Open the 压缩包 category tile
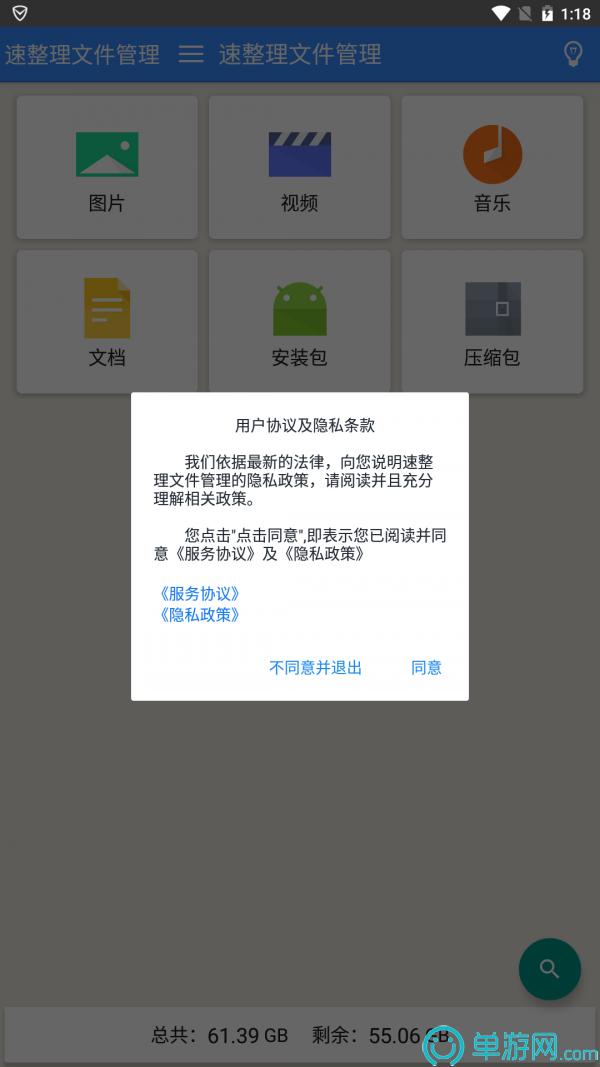Screen dimensions: 600x1067 (x=492, y=322)
